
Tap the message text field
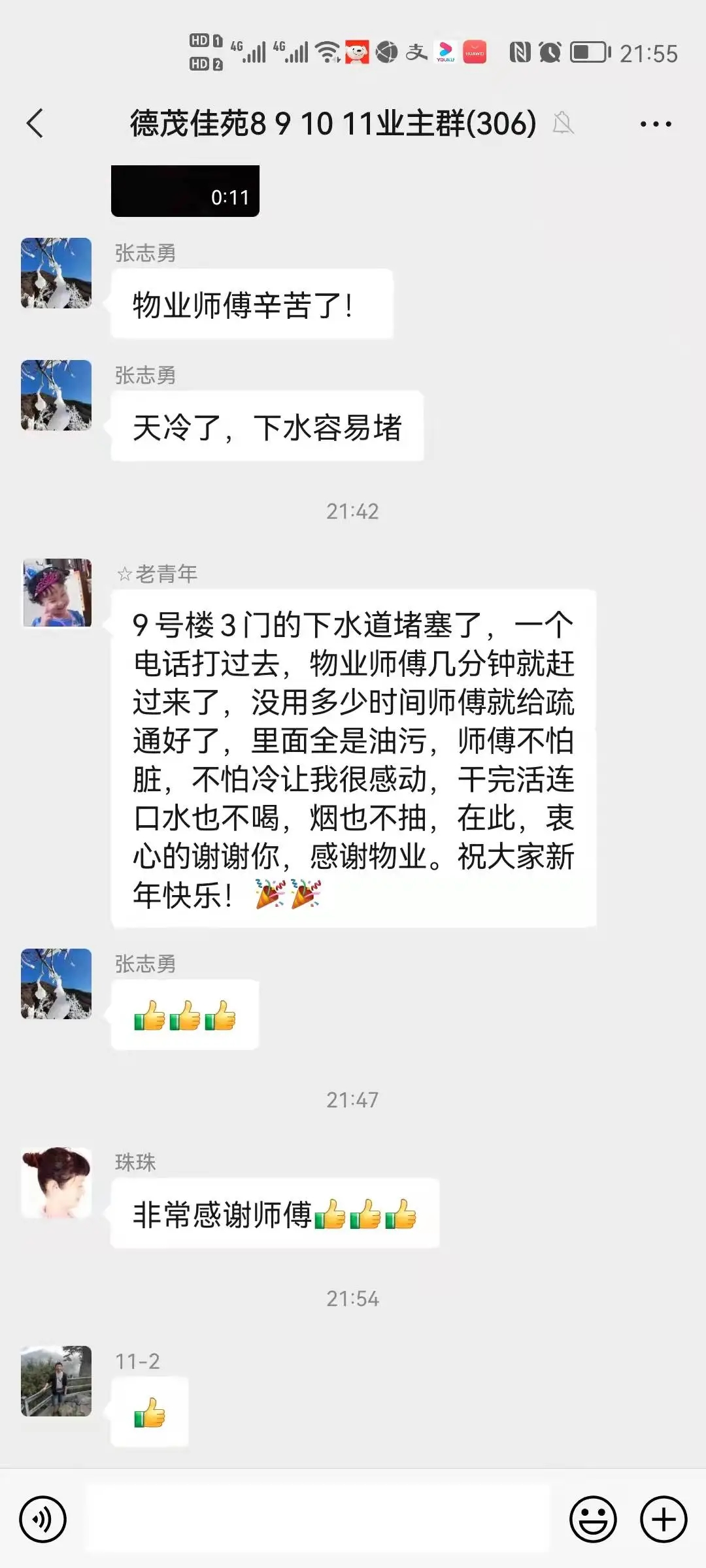tap(318, 1519)
